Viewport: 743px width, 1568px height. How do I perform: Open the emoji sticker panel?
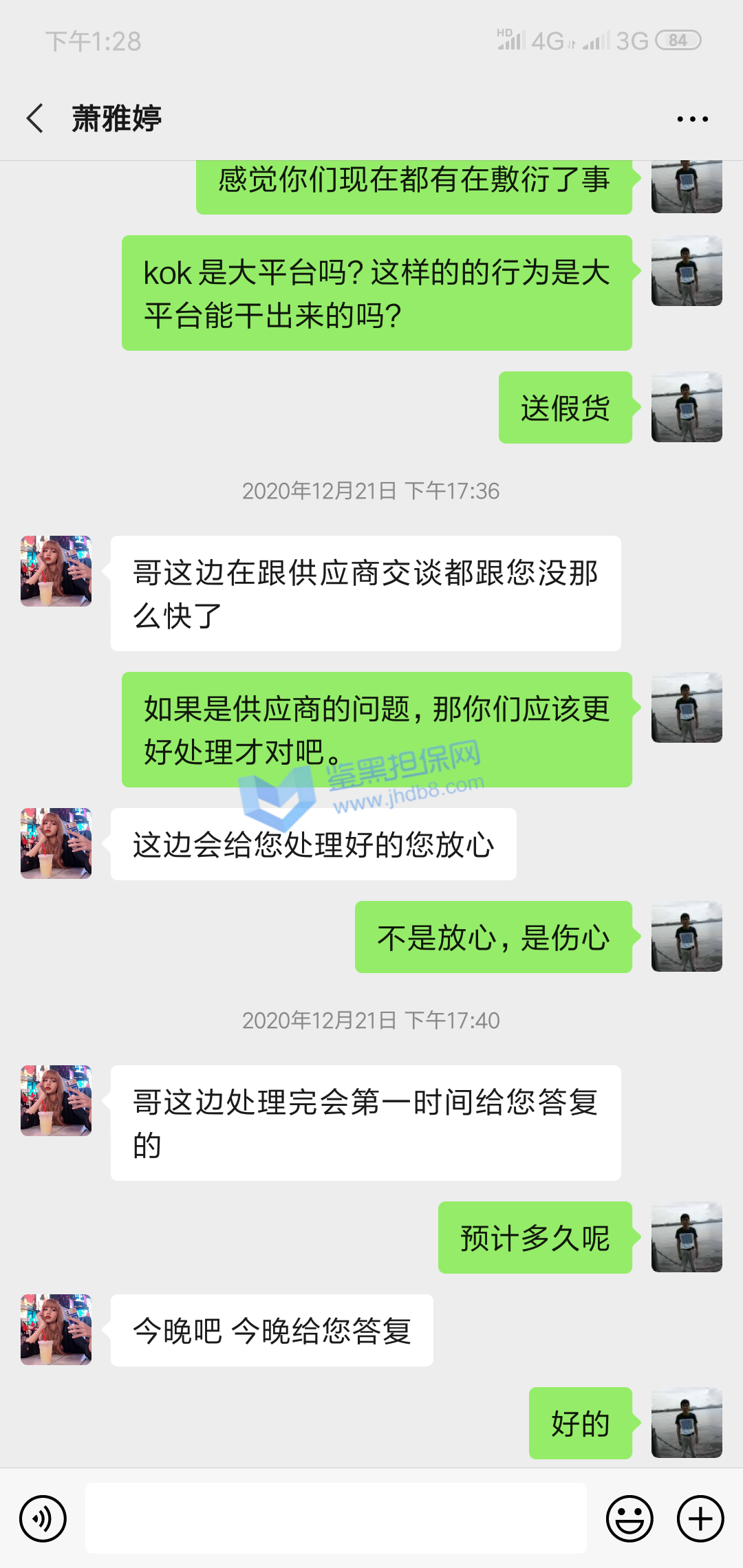click(x=629, y=1518)
